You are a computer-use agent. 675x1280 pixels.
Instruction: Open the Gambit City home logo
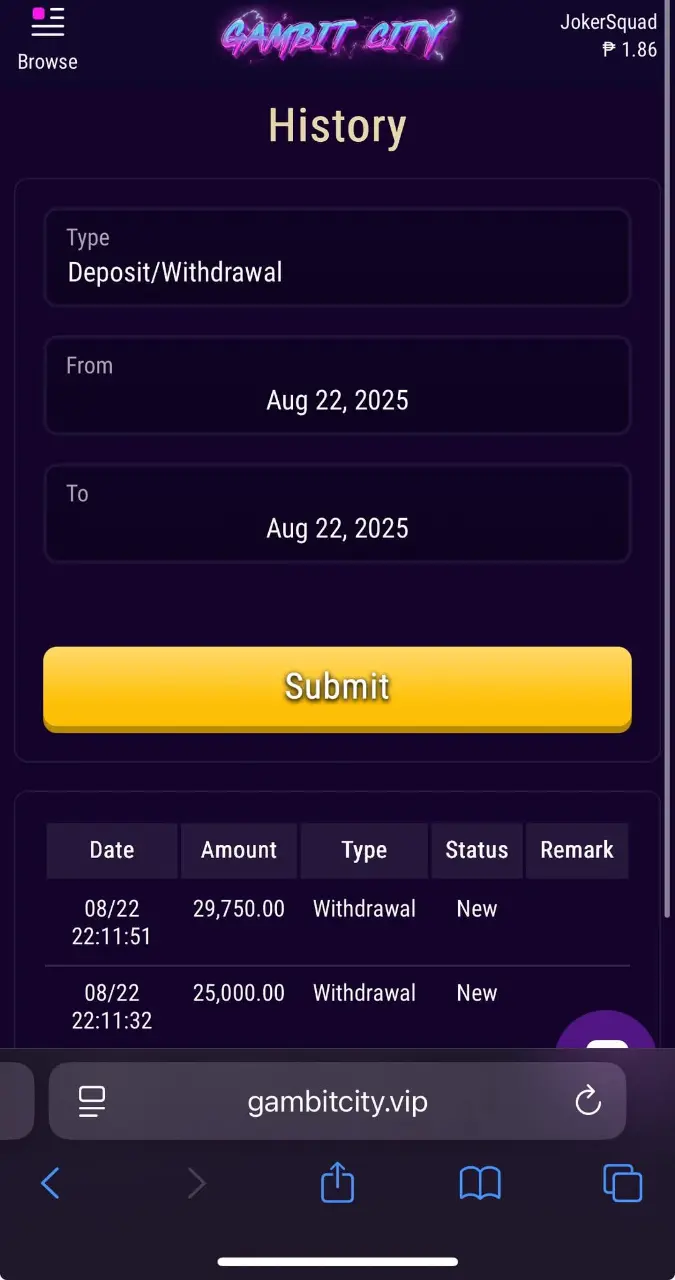(x=338, y=37)
